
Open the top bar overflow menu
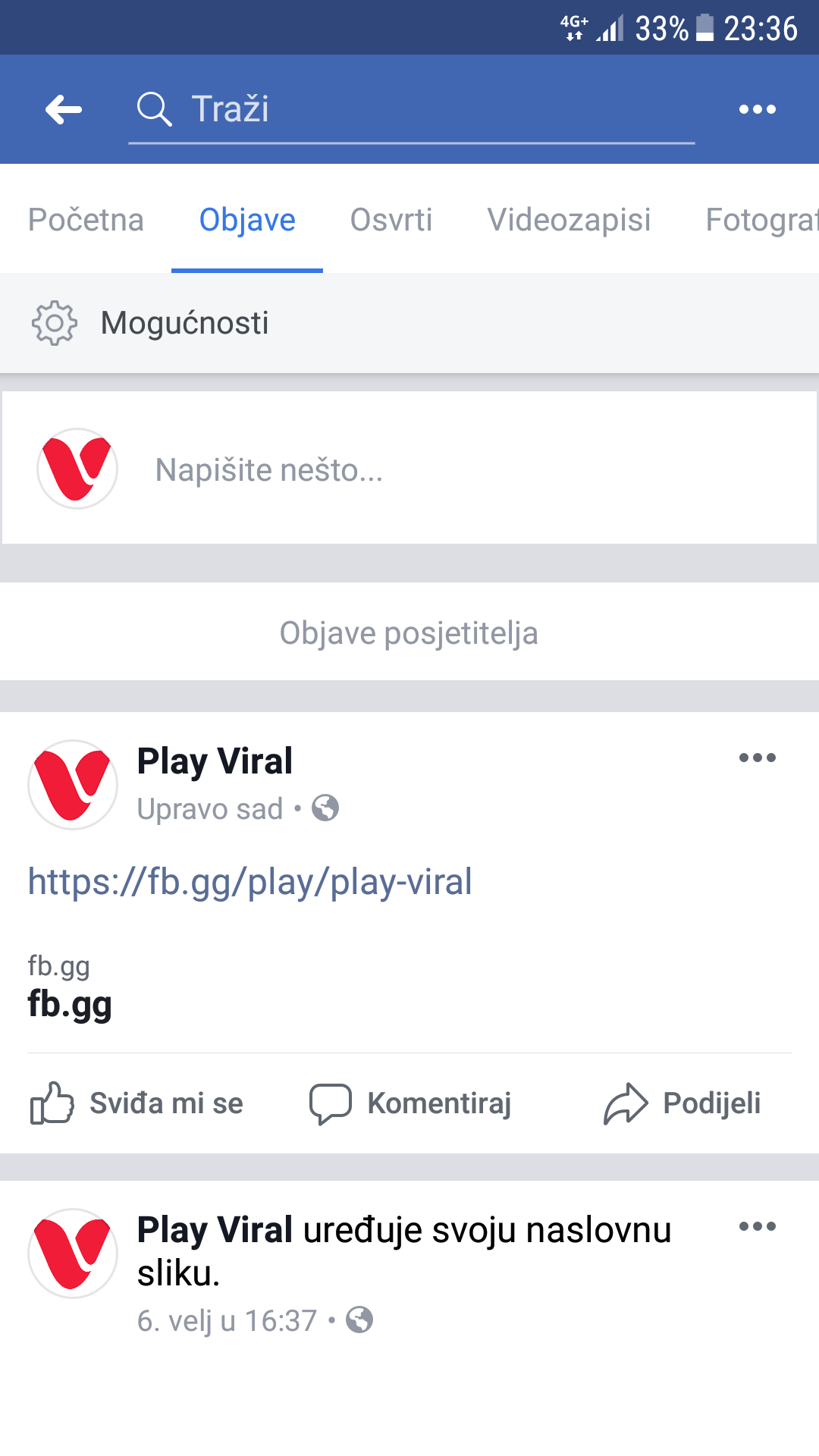click(x=757, y=109)
